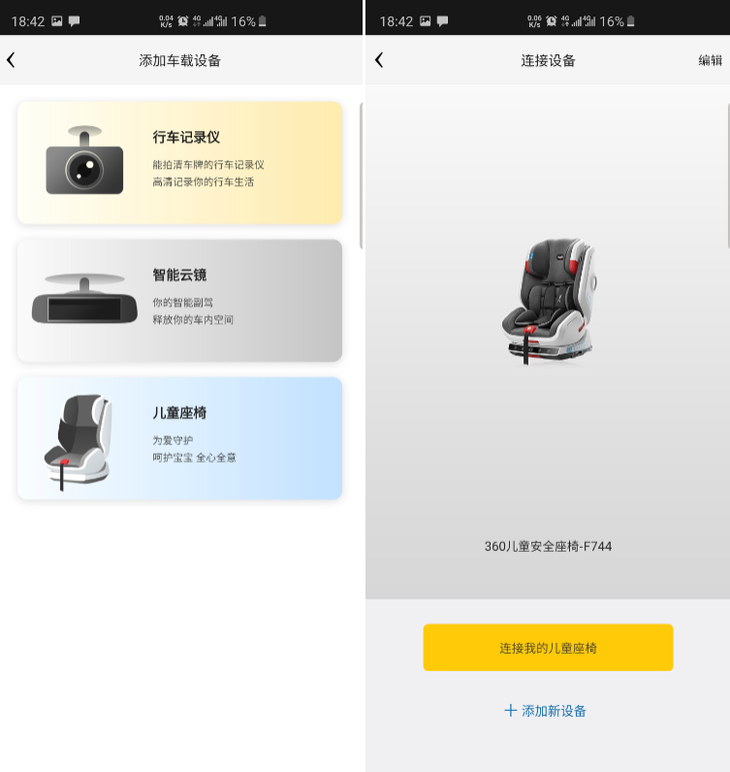This screenshot has width=730, height=772.
Task: Tap 添加新设备 to add a device
Action: point(546,711)
